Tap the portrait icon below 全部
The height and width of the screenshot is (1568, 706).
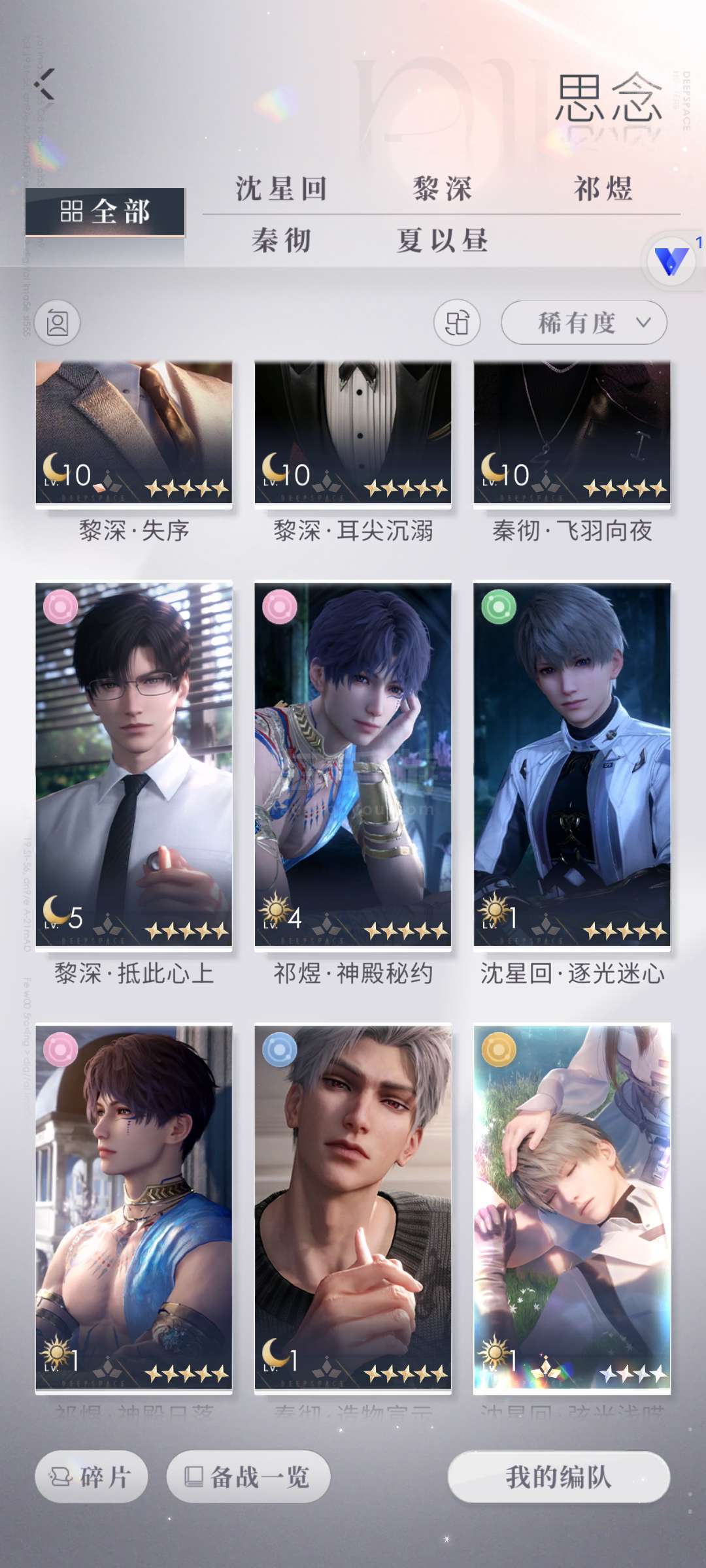tap(58, 323)
